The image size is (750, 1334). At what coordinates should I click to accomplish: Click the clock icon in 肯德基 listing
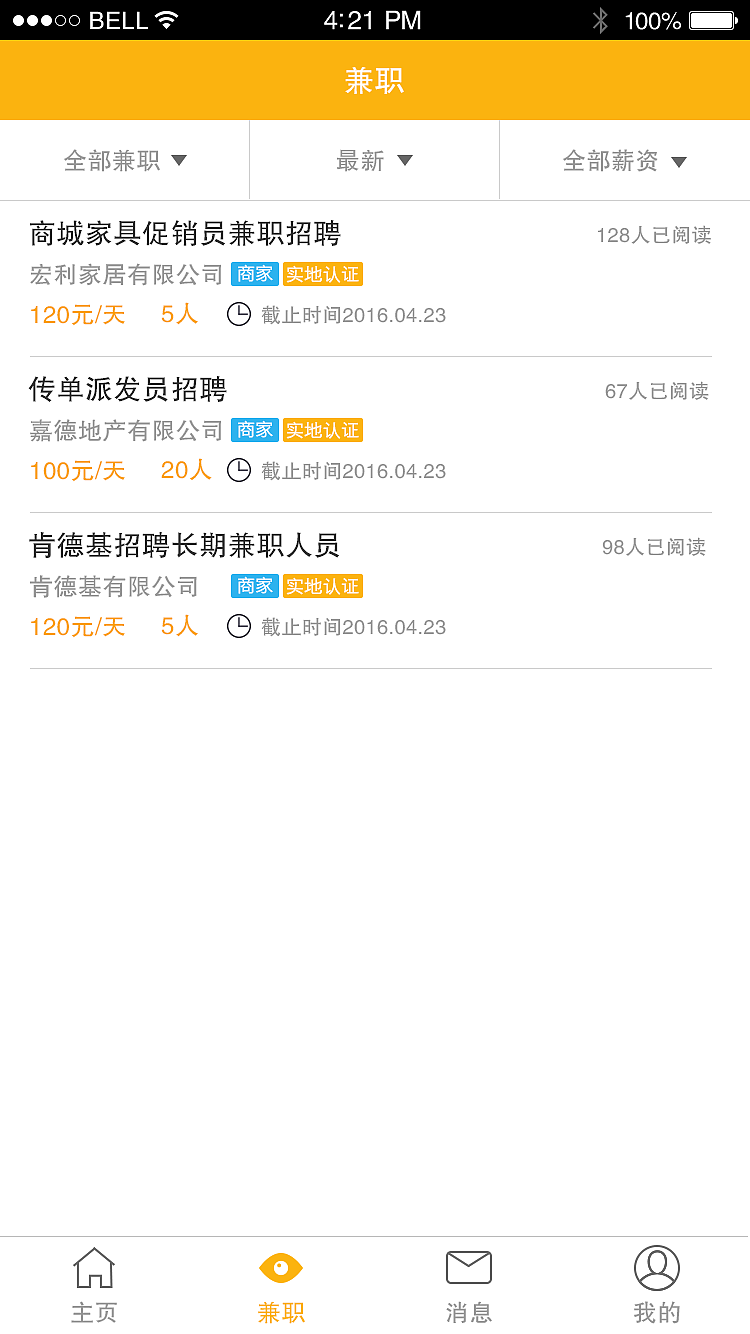pyautogui.click(x=239, y=626)
